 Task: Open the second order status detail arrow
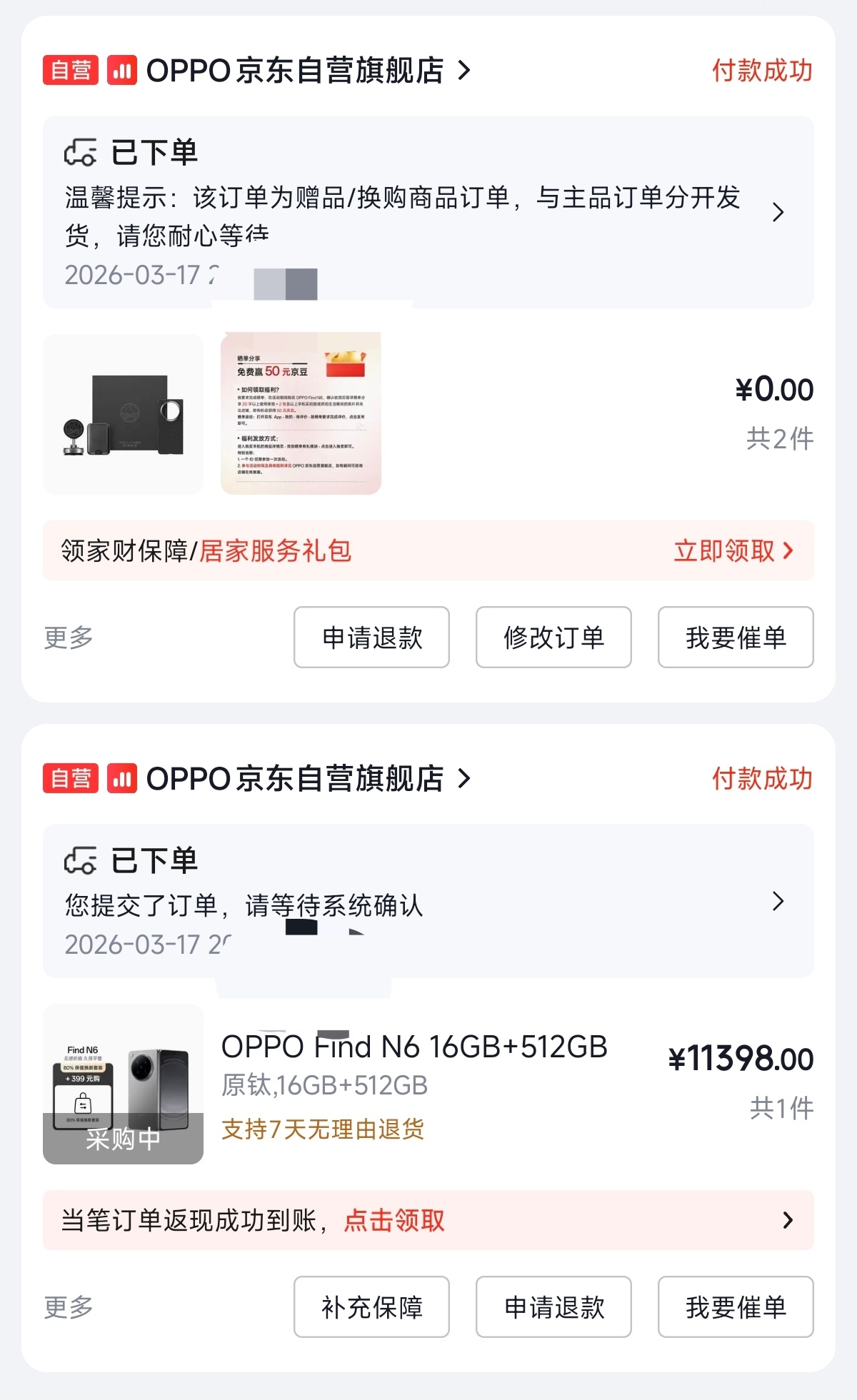778,903
